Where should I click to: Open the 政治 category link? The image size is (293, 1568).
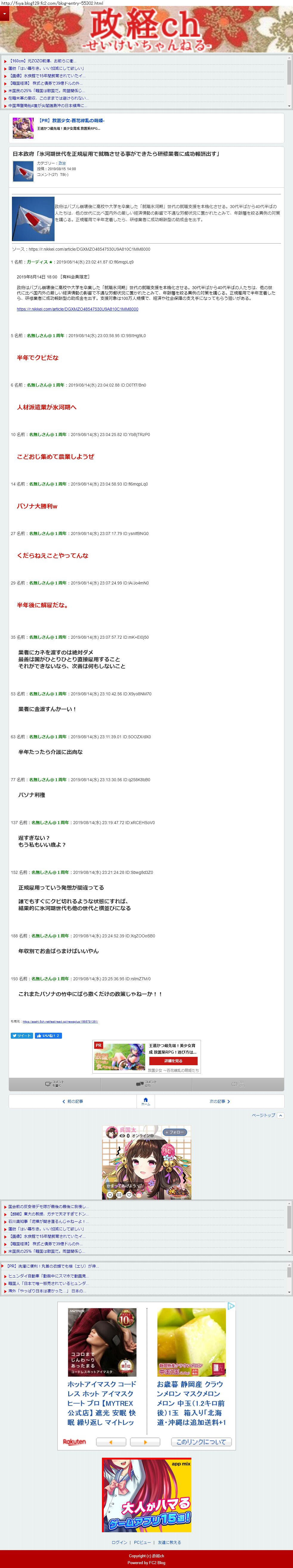coord(62,163)
